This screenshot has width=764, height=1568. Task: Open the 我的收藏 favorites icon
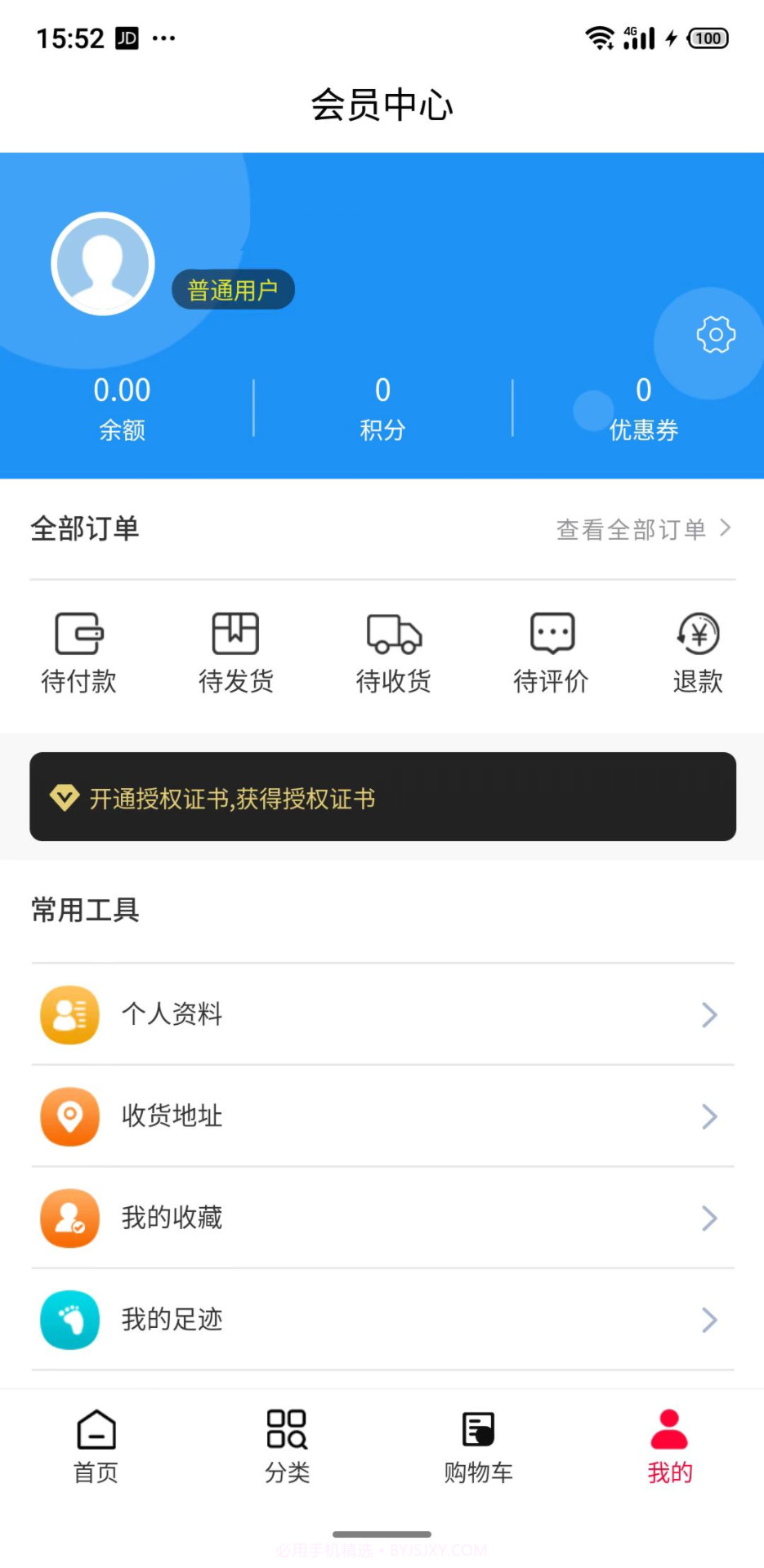point(69,1218)
